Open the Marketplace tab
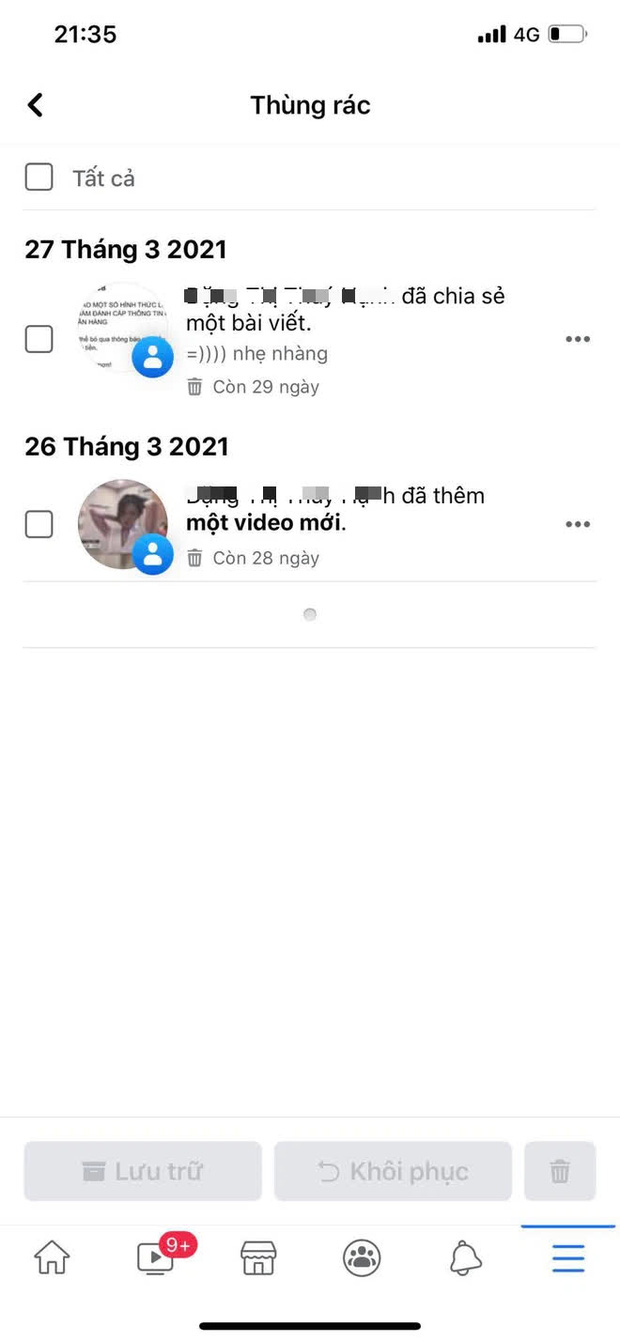 [x=259, y=1257]
